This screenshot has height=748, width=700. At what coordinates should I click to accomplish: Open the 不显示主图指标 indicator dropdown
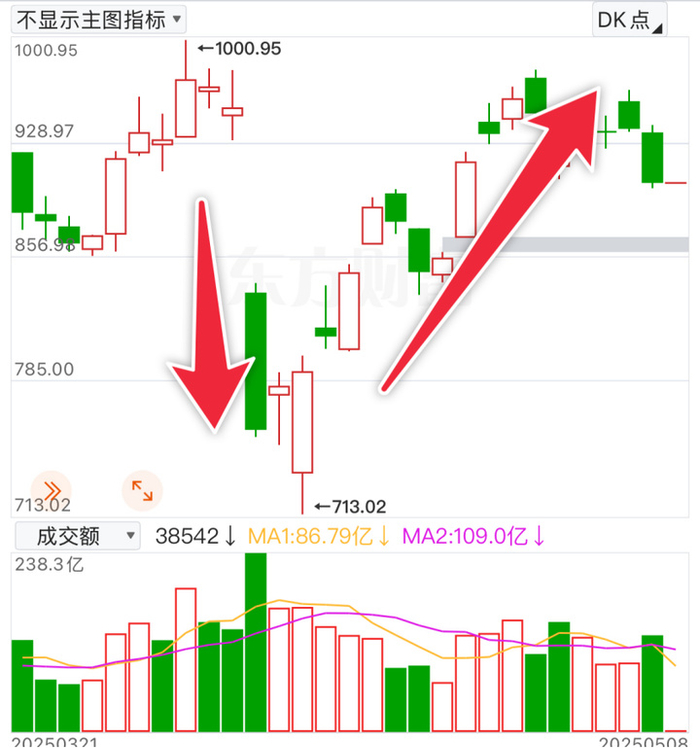click(x=98, y=19)
